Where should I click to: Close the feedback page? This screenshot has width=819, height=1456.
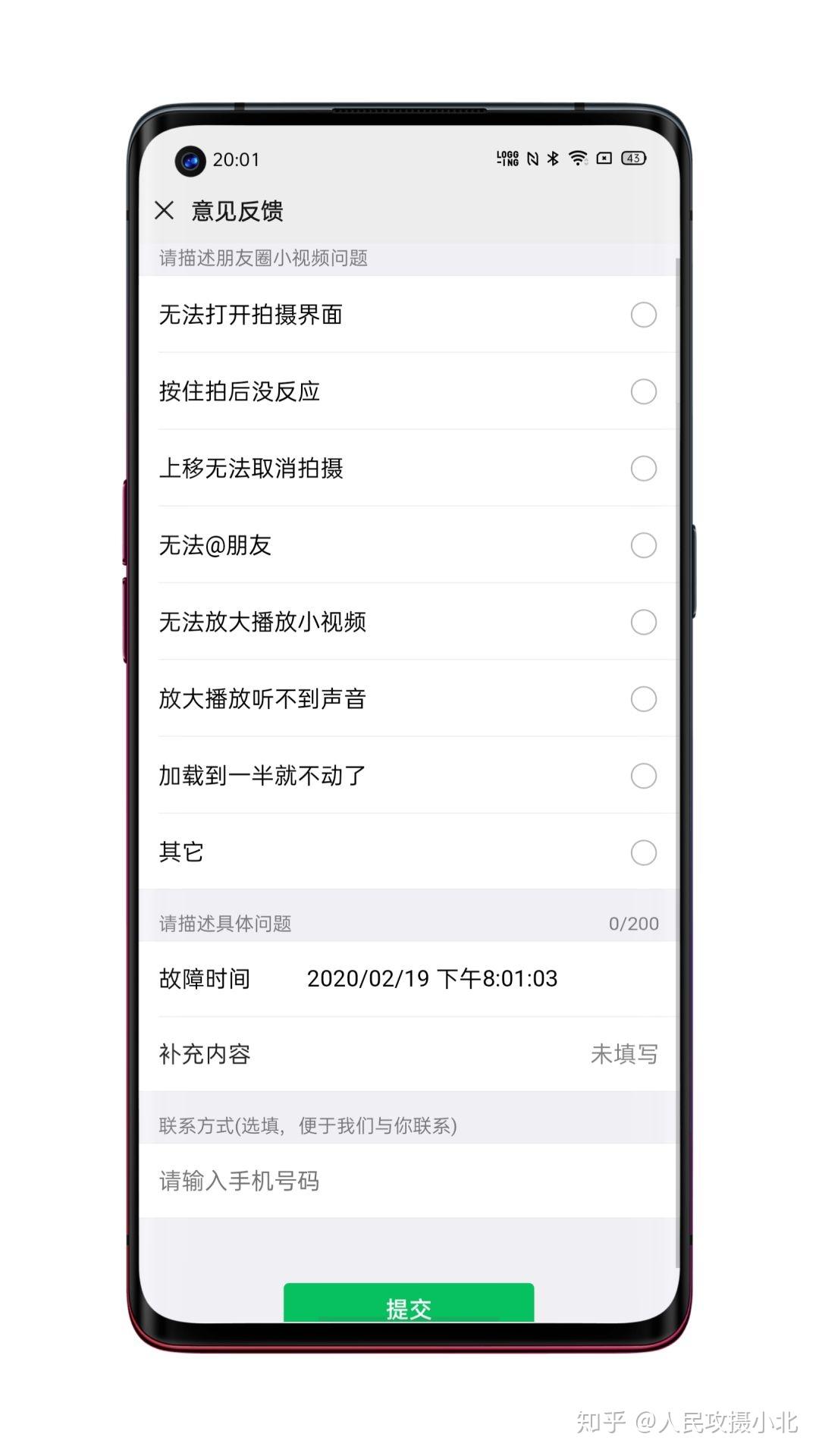[x=164, y=210]
